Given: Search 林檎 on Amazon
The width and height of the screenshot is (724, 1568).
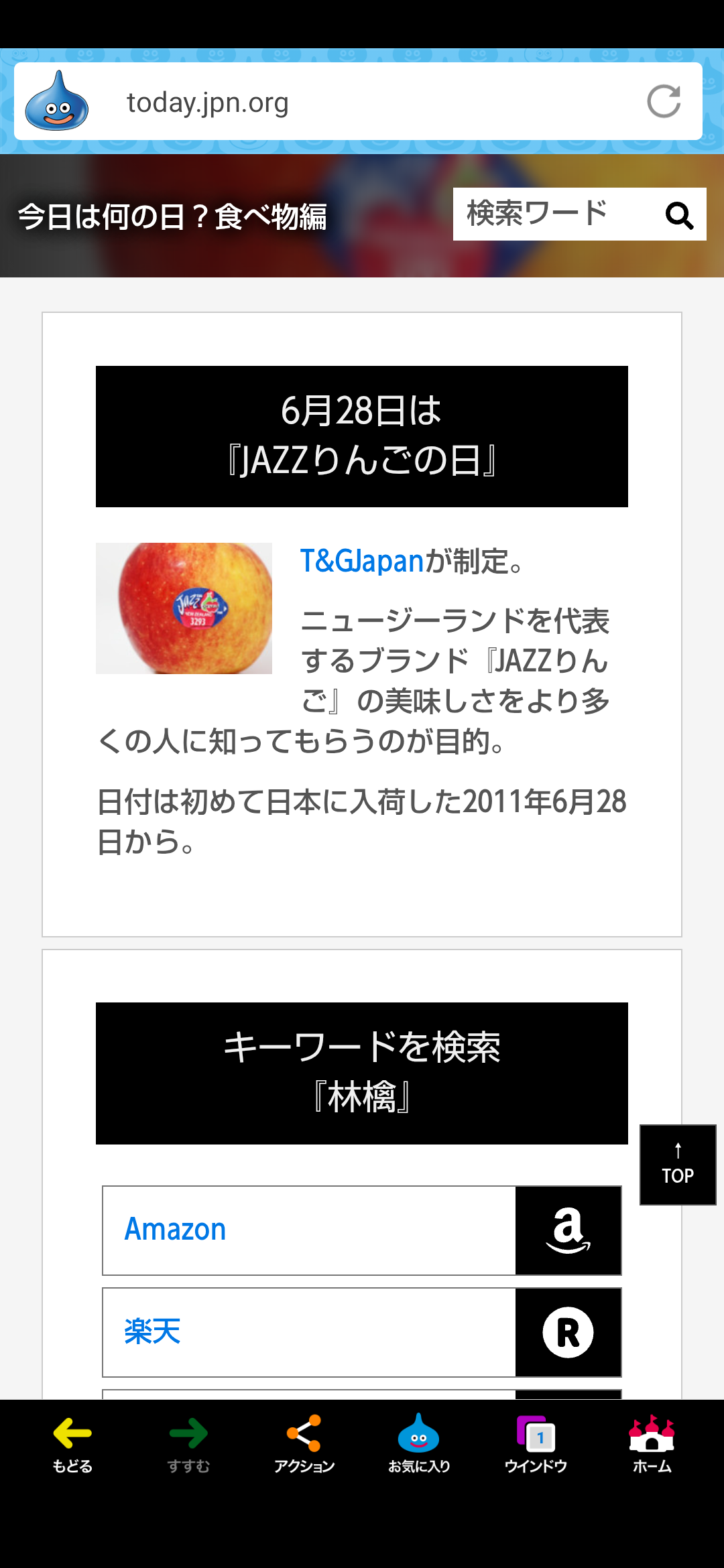Looking at the screenshot, I should [x=362, y=1230].
